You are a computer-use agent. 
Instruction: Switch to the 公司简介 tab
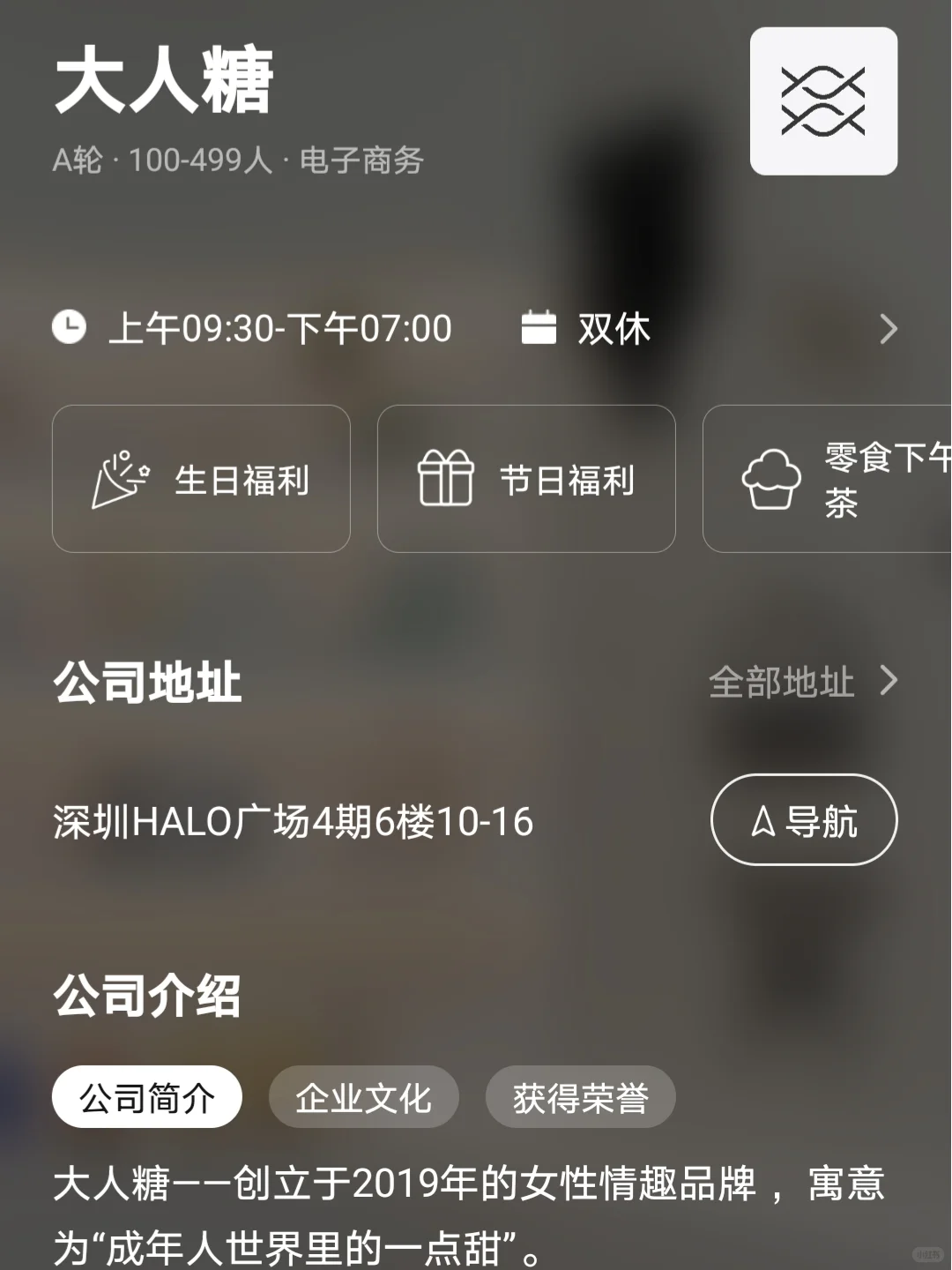(147, 1097)
